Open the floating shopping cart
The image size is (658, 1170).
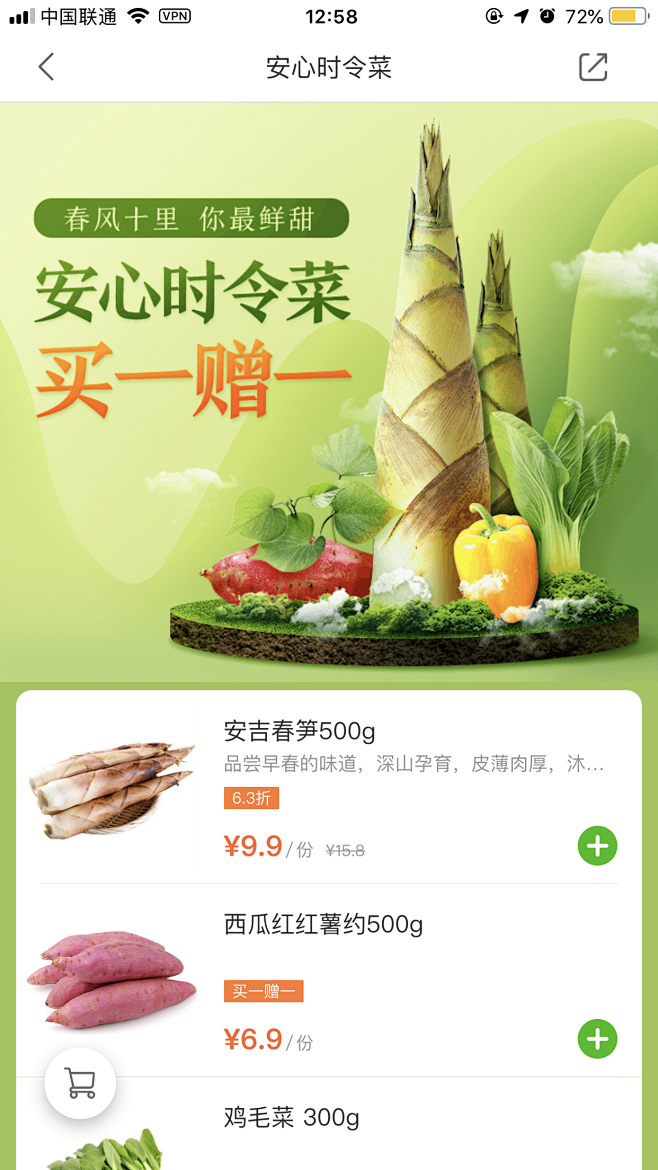click(x=80, y=1083)
